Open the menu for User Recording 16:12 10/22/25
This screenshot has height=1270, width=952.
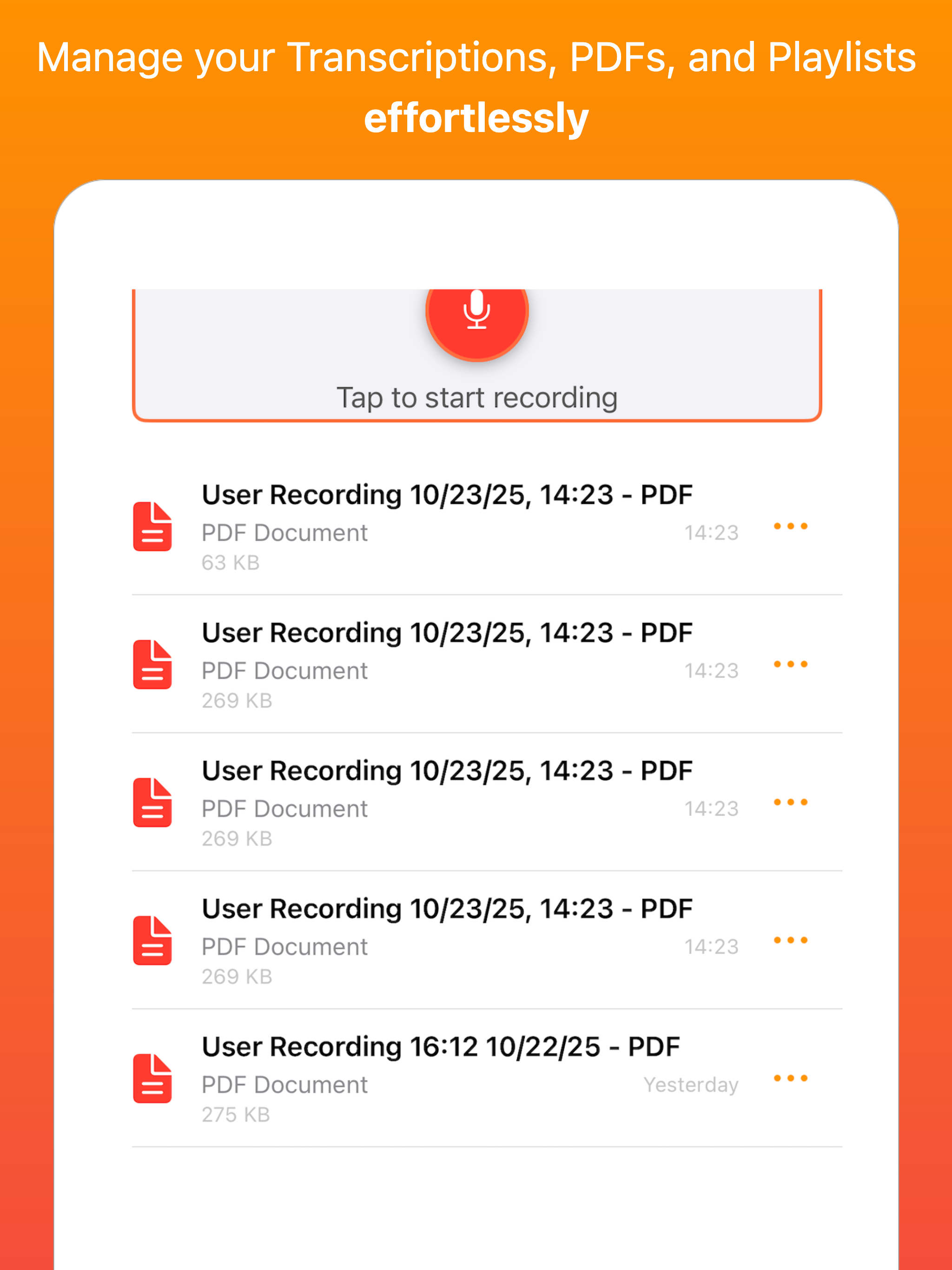point(791,1078)
